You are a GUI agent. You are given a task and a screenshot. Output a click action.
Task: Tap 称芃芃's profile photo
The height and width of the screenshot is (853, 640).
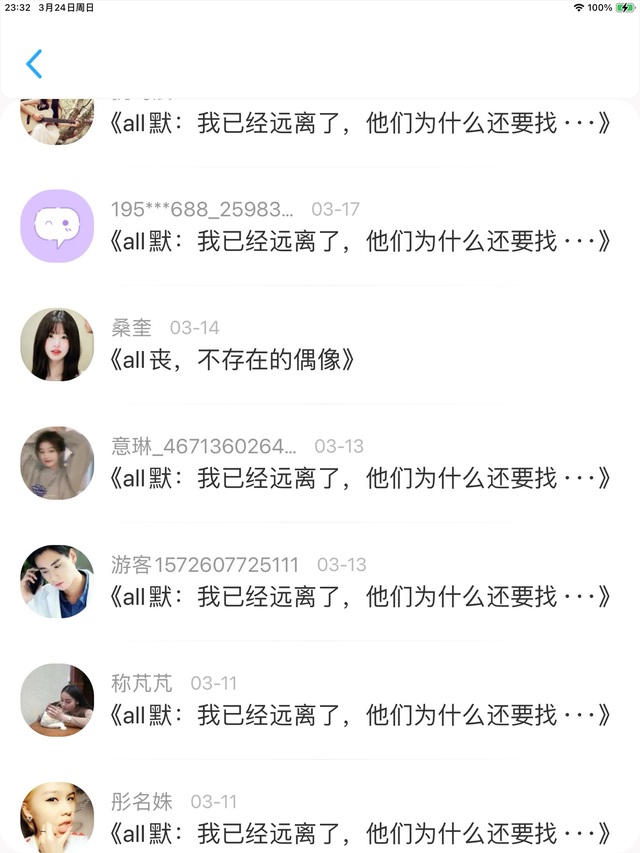click(57, 700)
